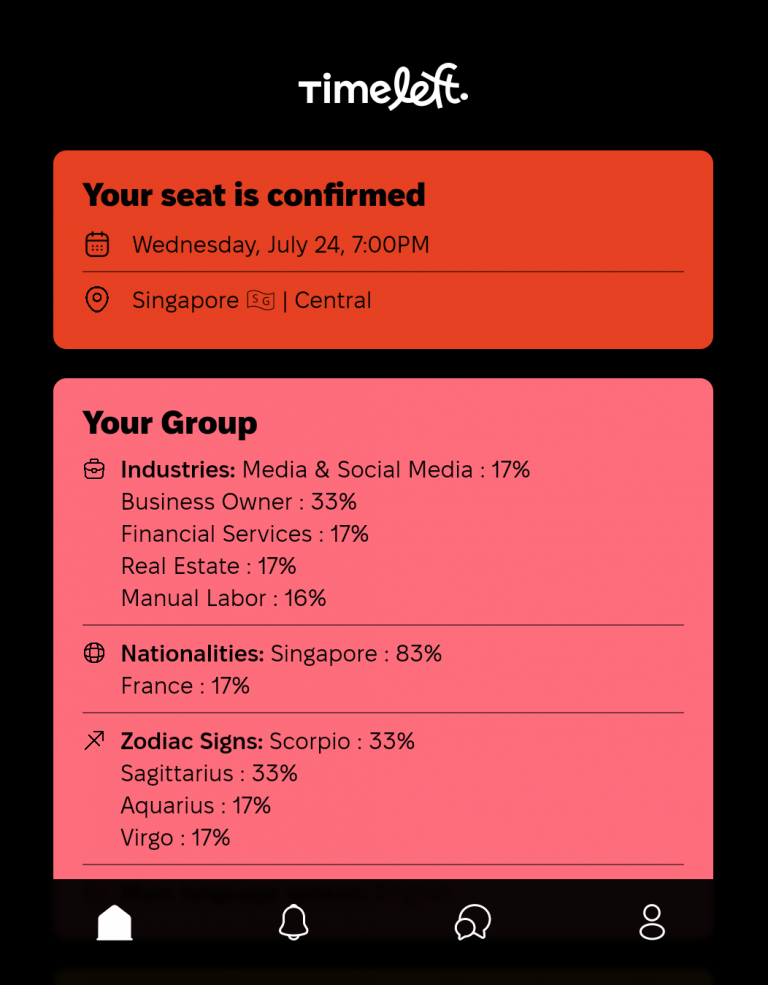Click the location pin icon beside Singapore
768x985 pixels.
[96, 299]
